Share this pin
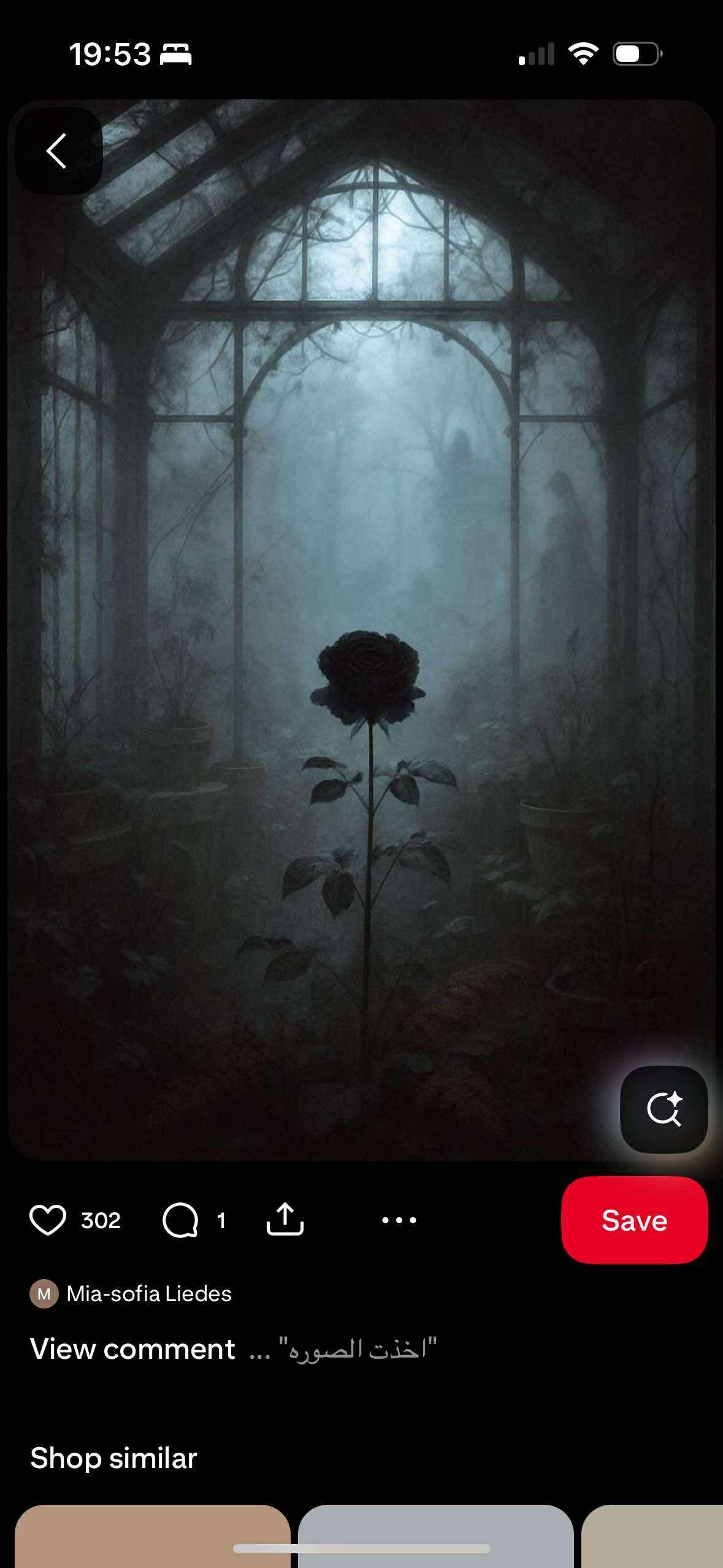Screen dimensions: 723x1568 coord(285,1220)
